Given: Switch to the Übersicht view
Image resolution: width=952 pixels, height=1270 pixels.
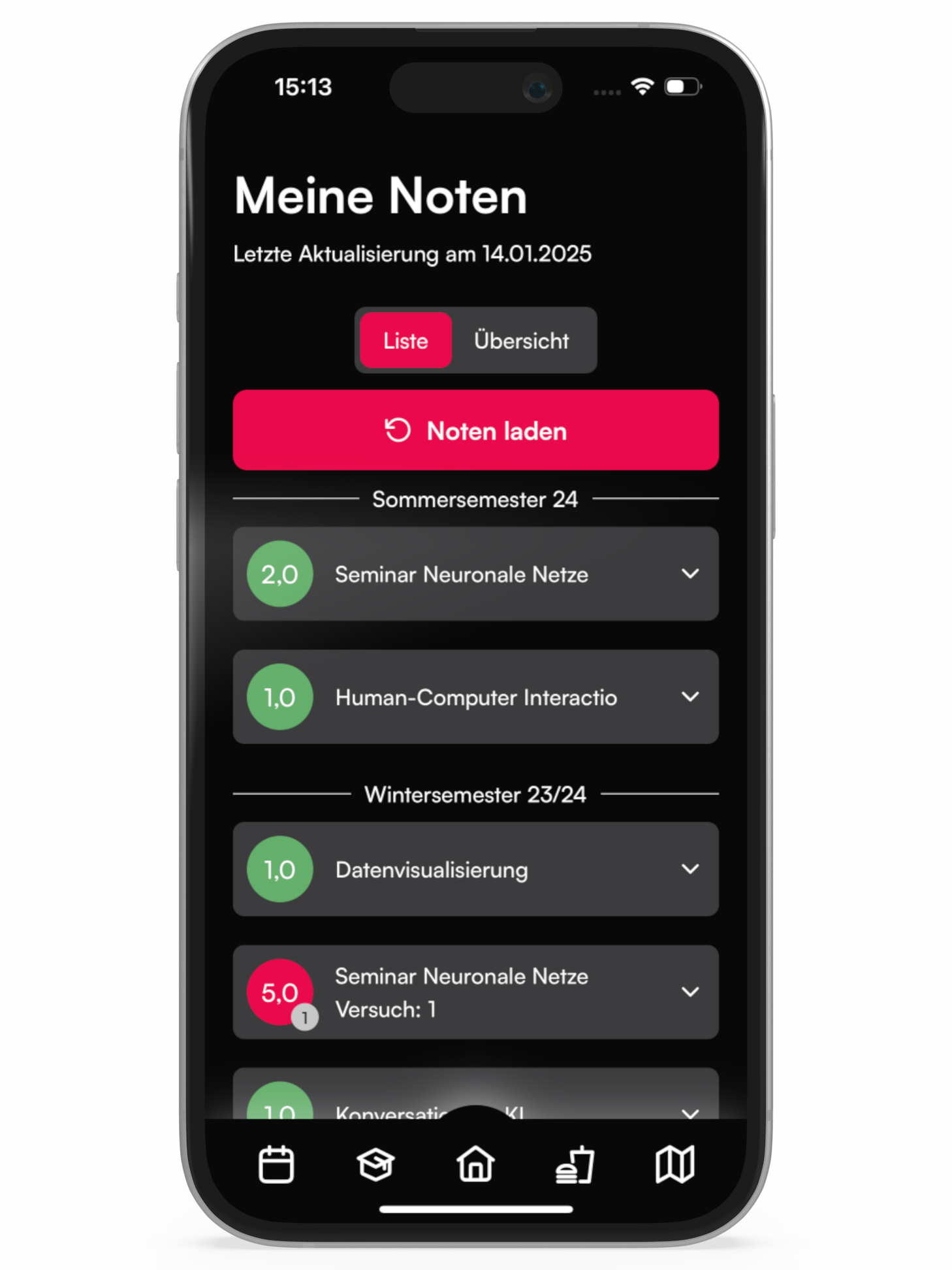Looking at the screenshot, I should coord(521,340).
